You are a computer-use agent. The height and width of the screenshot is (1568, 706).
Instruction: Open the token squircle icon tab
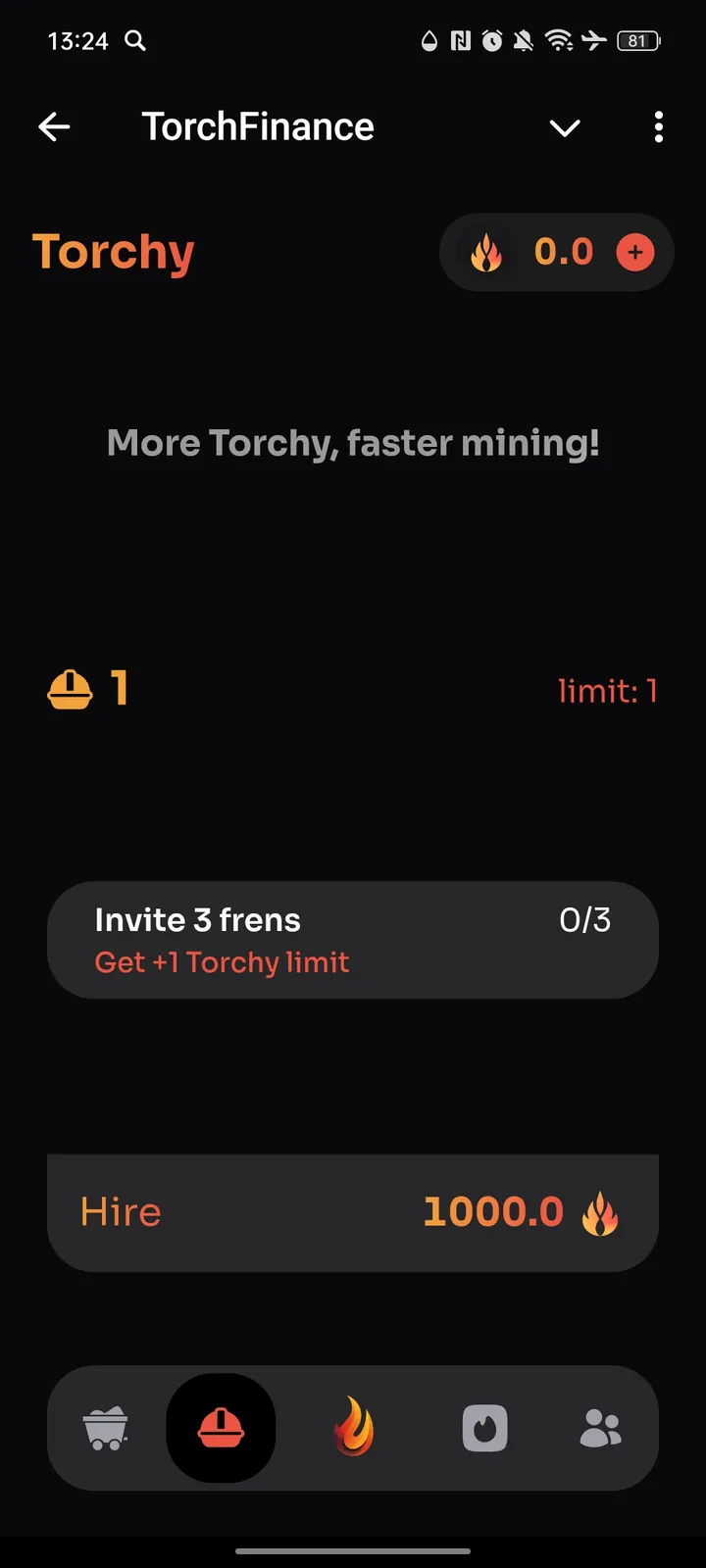point(484,1429)
